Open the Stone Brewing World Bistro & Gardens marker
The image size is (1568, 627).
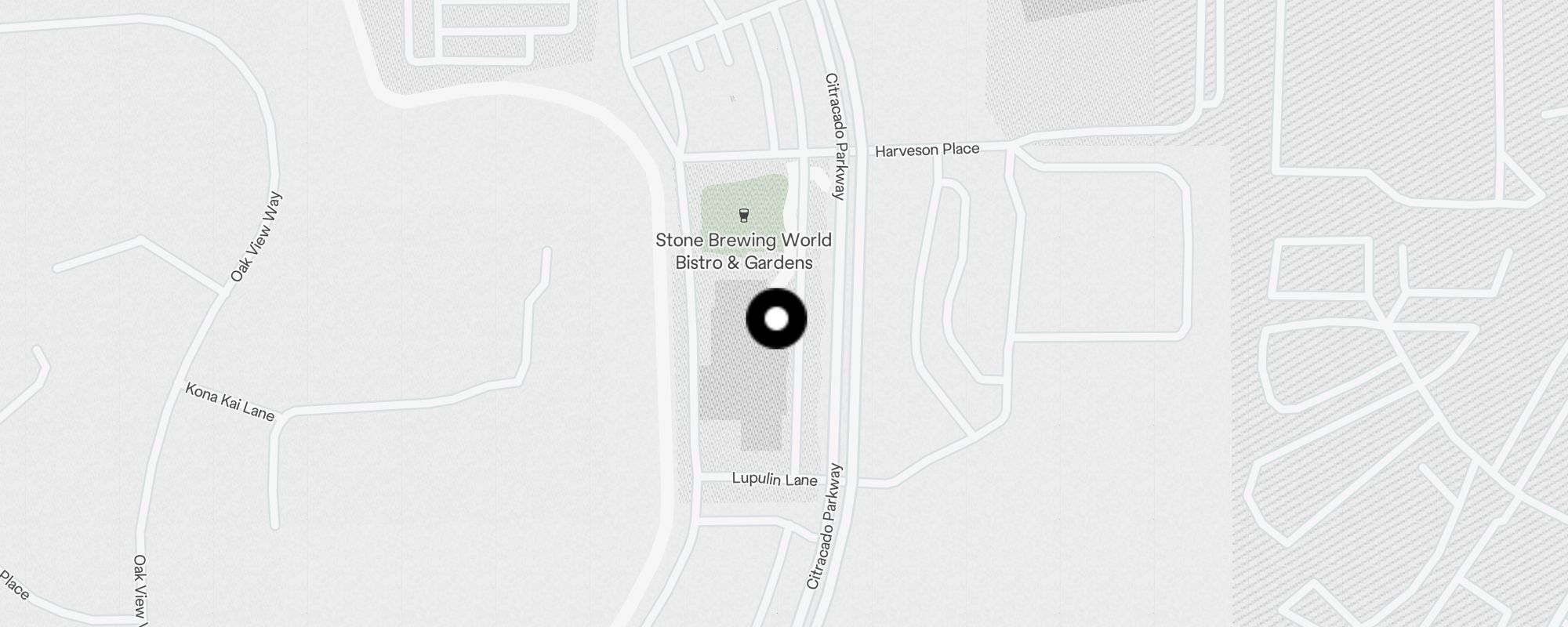(743, 216)
